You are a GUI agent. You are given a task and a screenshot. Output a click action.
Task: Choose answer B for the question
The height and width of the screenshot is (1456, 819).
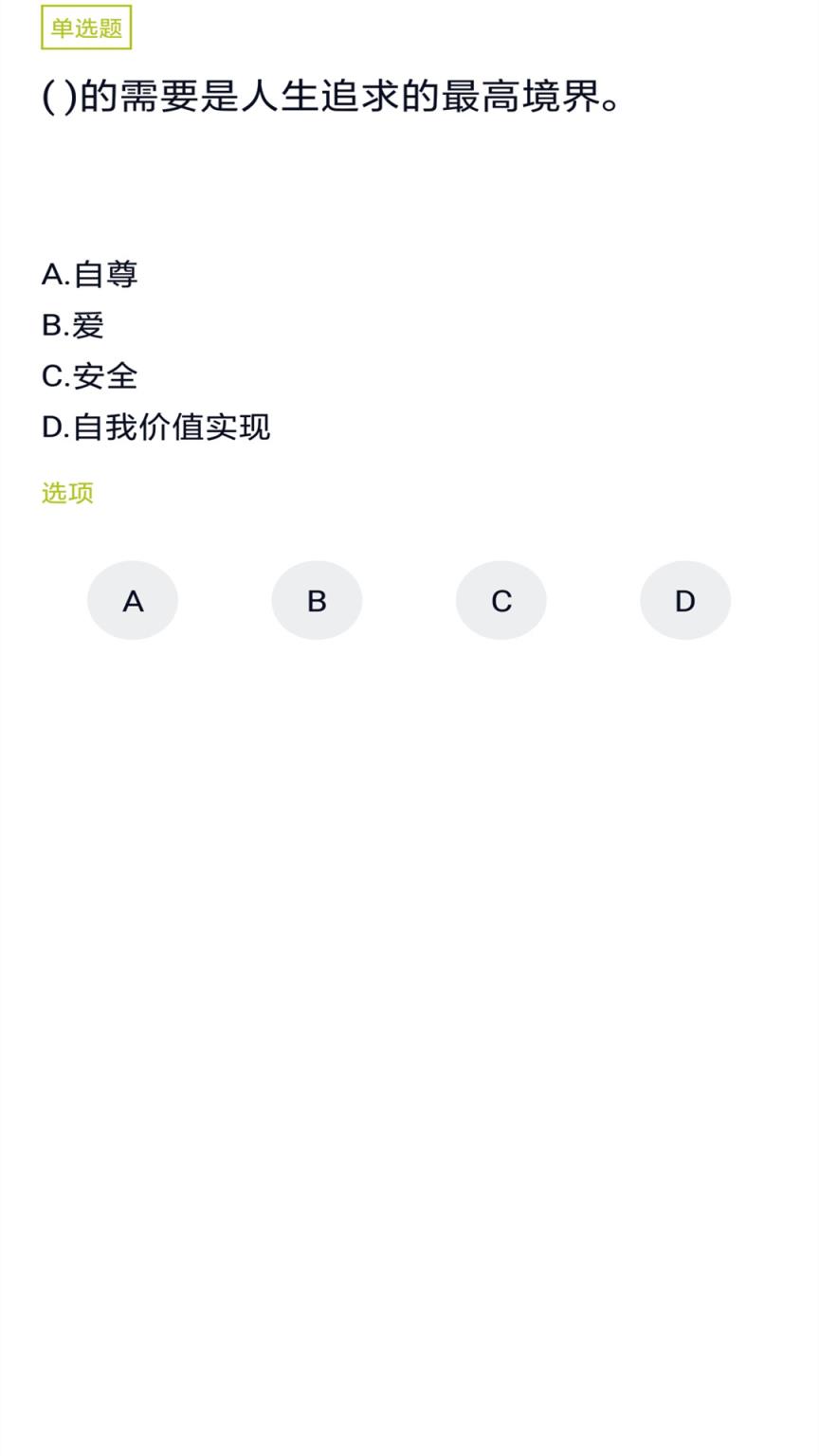(x=317, y=599)
